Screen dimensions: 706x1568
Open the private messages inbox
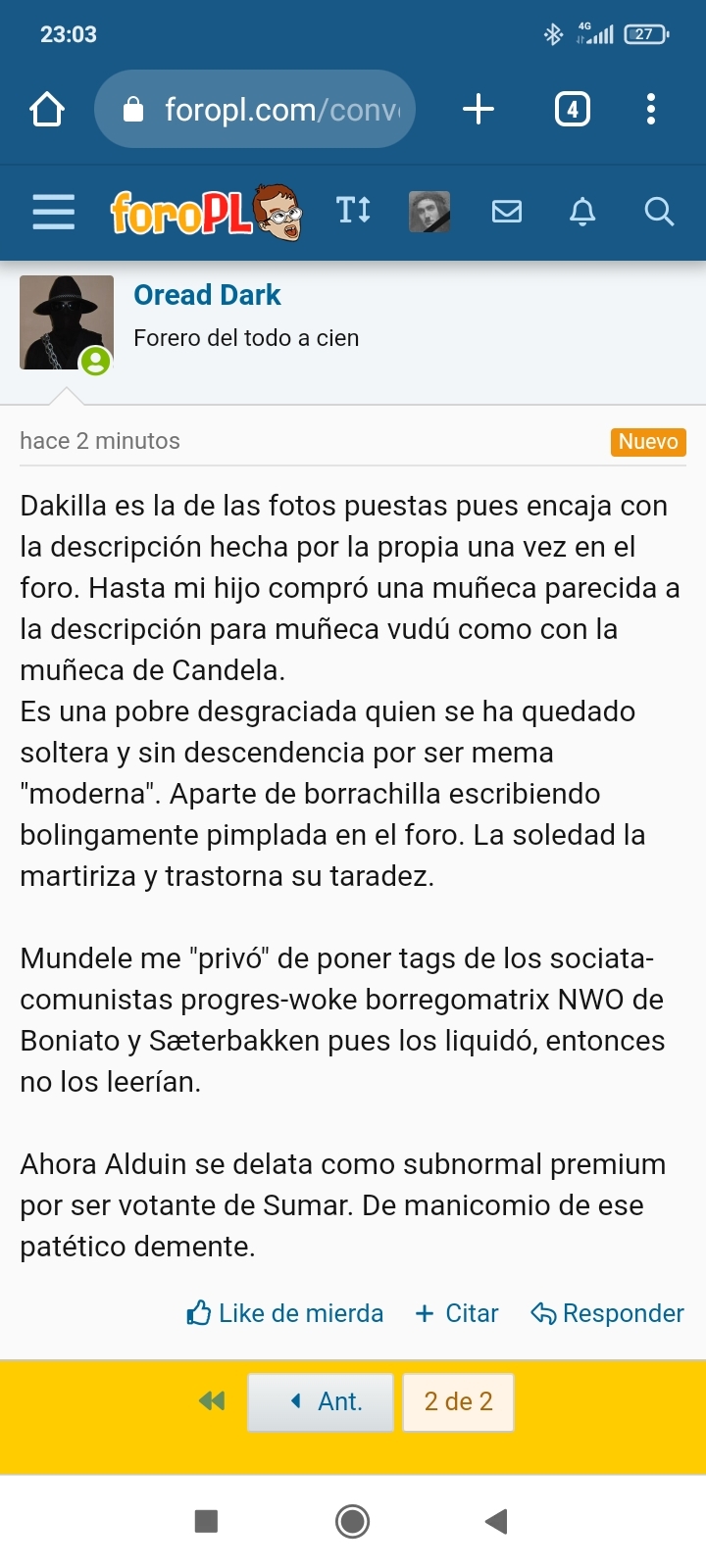click(507, 212)
